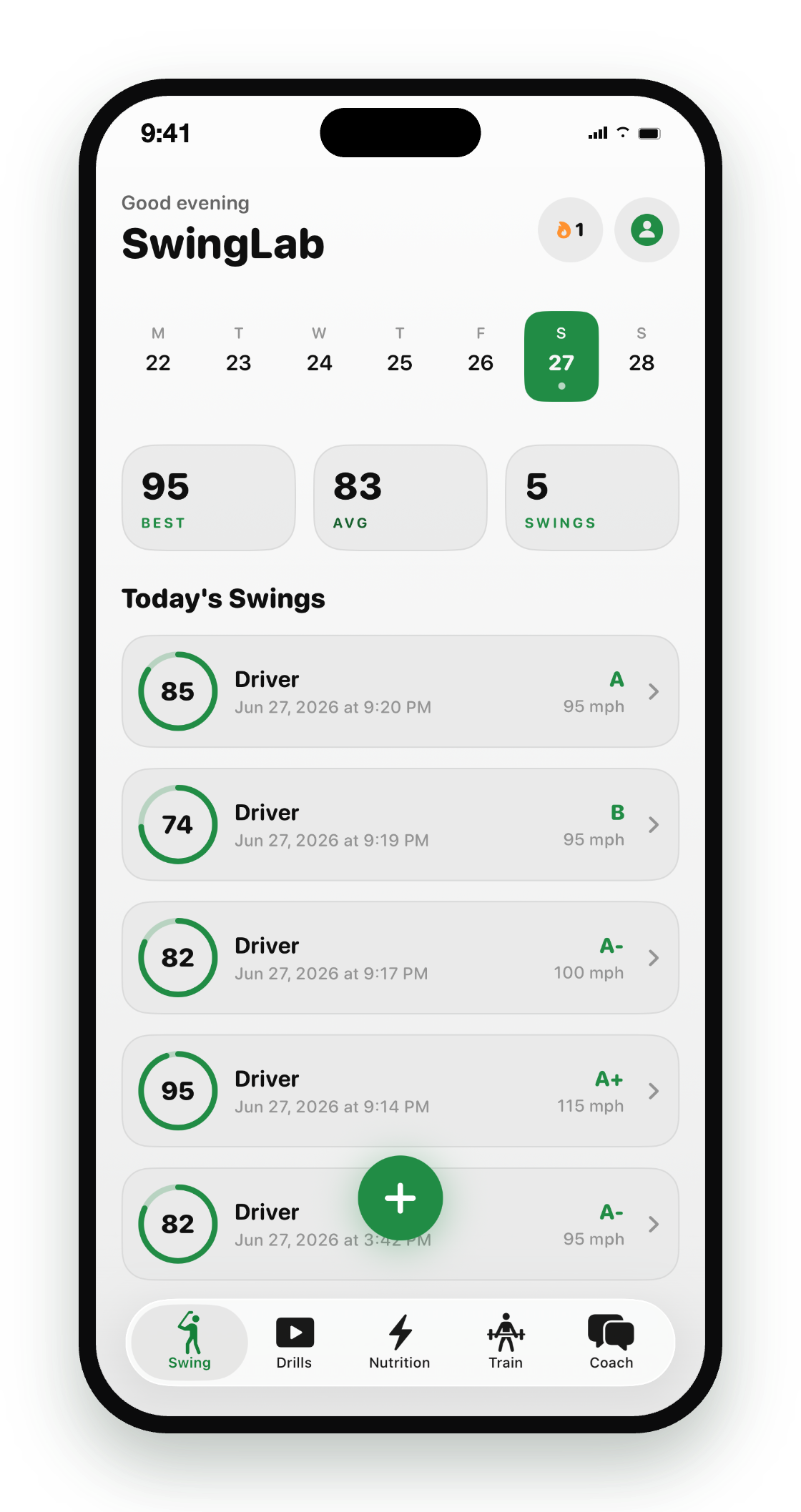Select Thursday 25 in the calendar
Image resolution: width=801 pixels, height=1512 pixels.
(400, 355)
